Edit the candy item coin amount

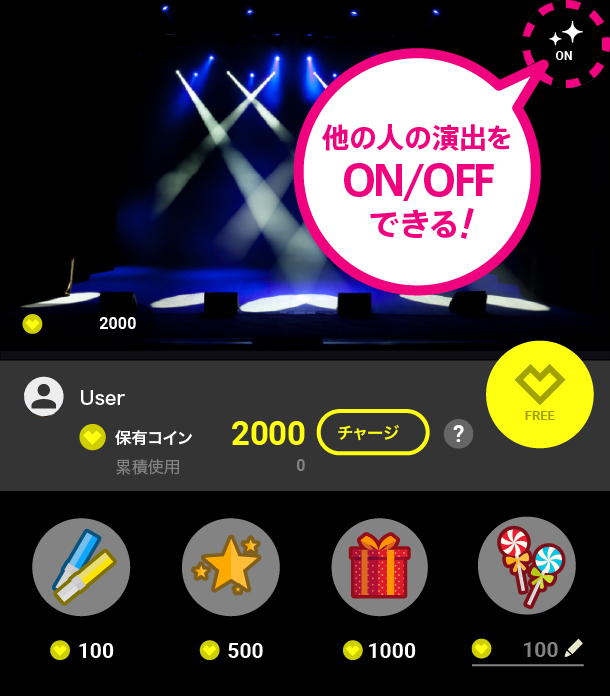pos(573,648)
